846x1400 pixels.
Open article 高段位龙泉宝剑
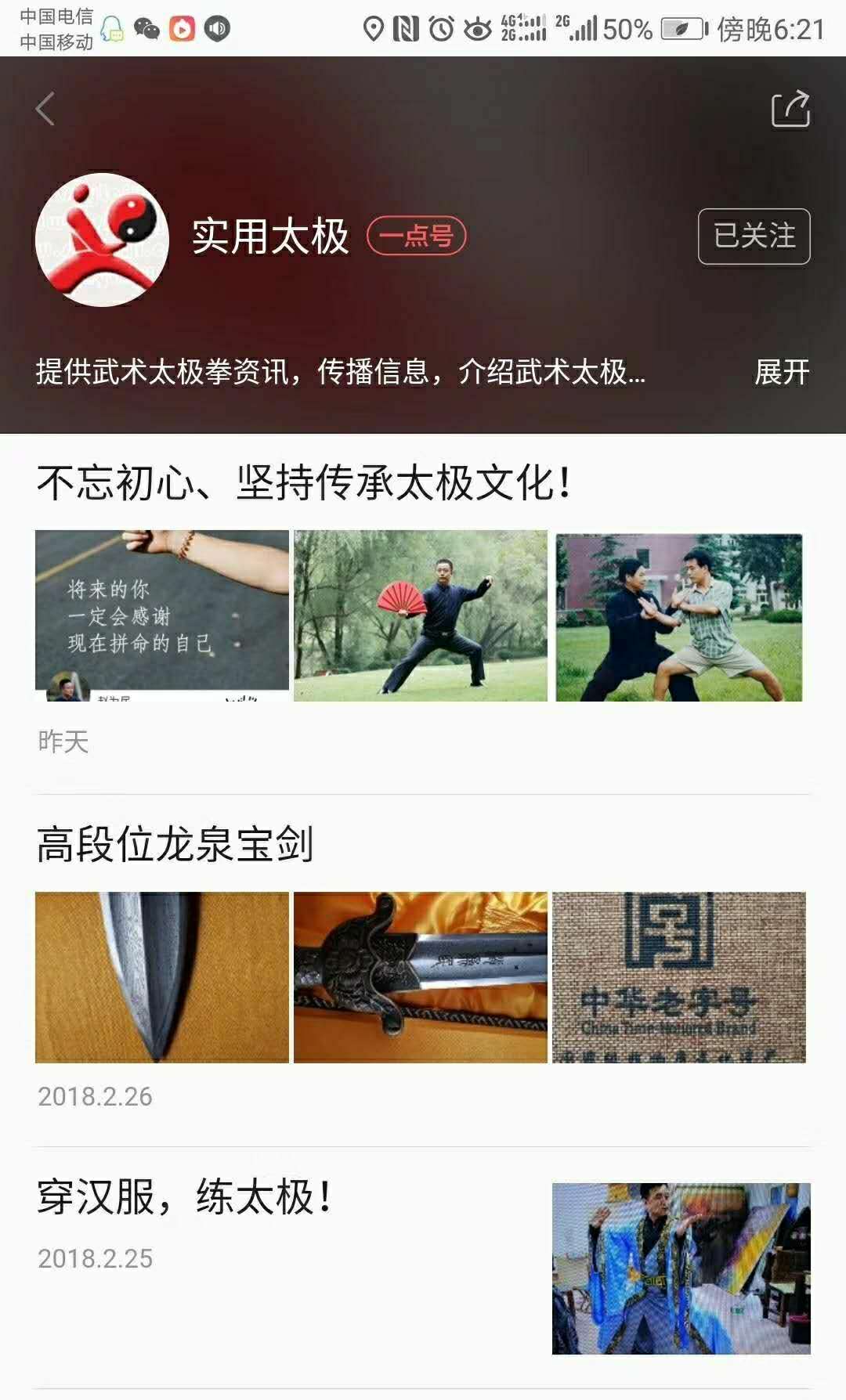(x=175, y=844)
